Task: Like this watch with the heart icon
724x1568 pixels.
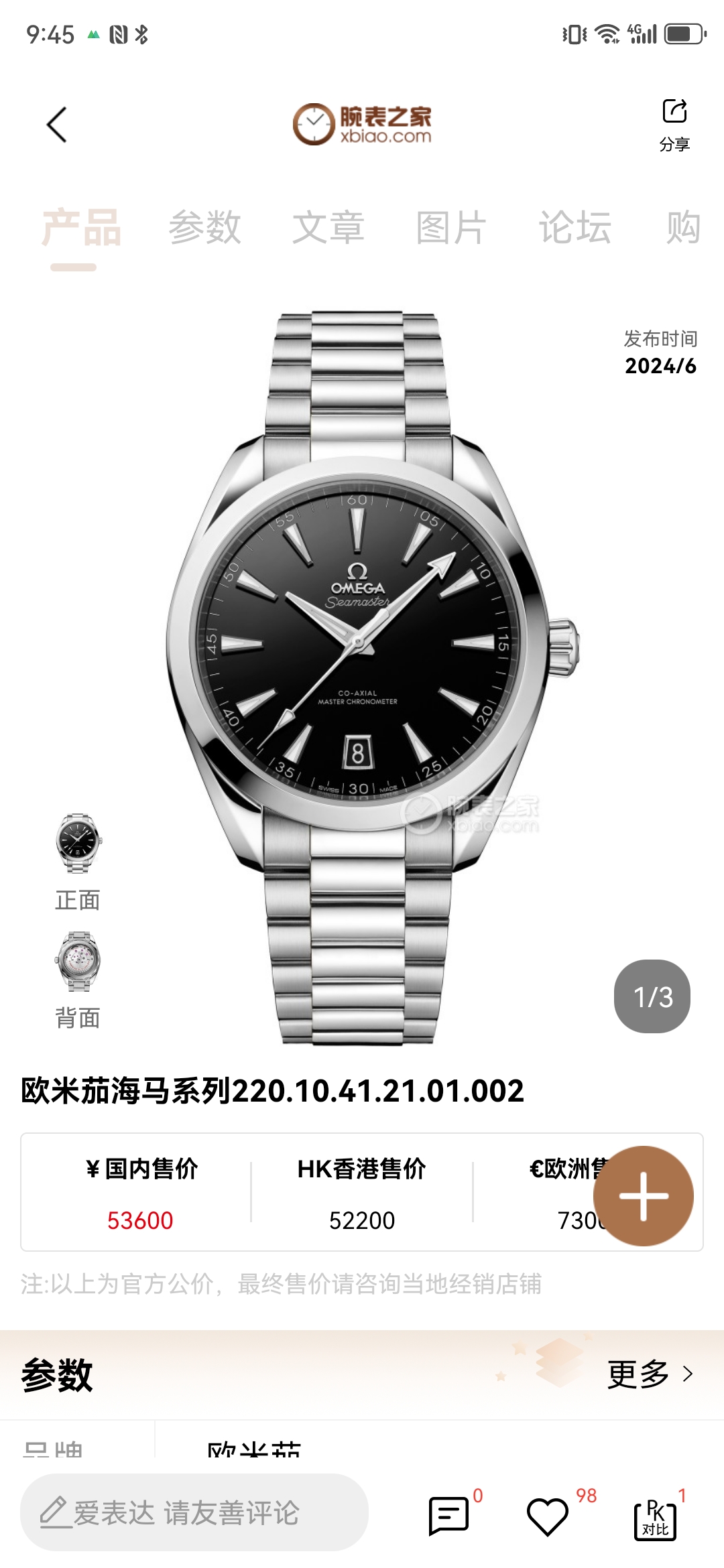Action: (548, 1516)
